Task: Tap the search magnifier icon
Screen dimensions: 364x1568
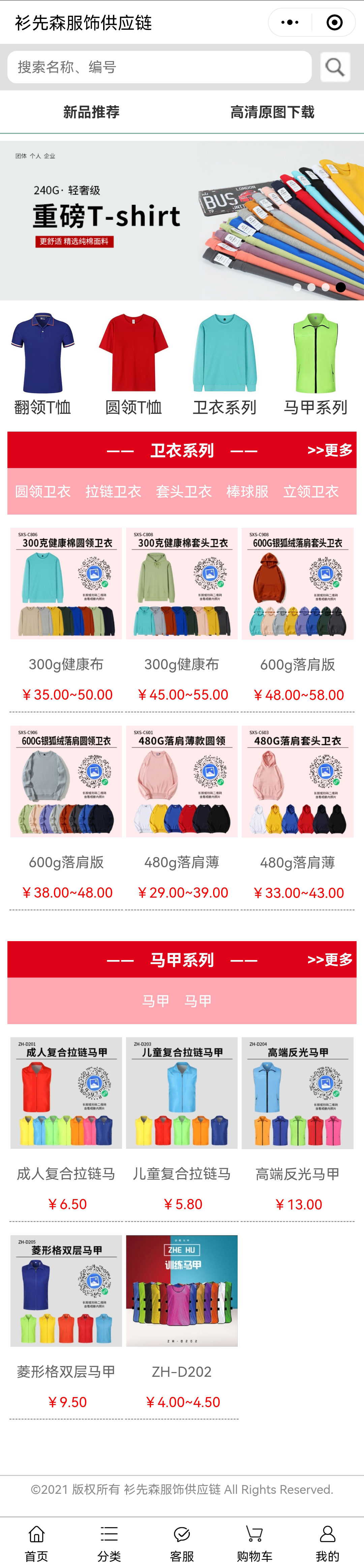Action: coord(334,67)
